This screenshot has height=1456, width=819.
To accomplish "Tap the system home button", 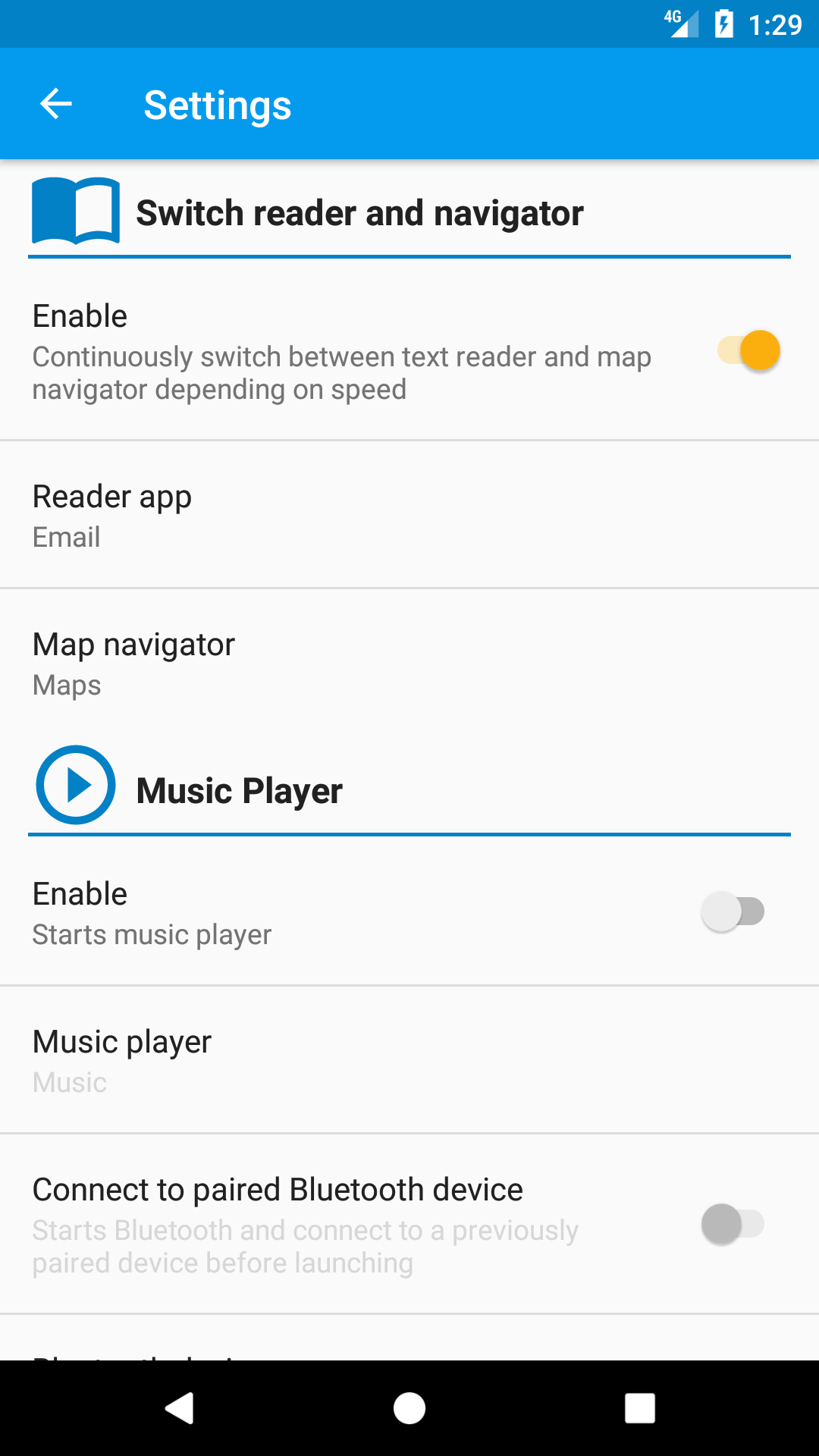I will click(x=409, y=1408).
